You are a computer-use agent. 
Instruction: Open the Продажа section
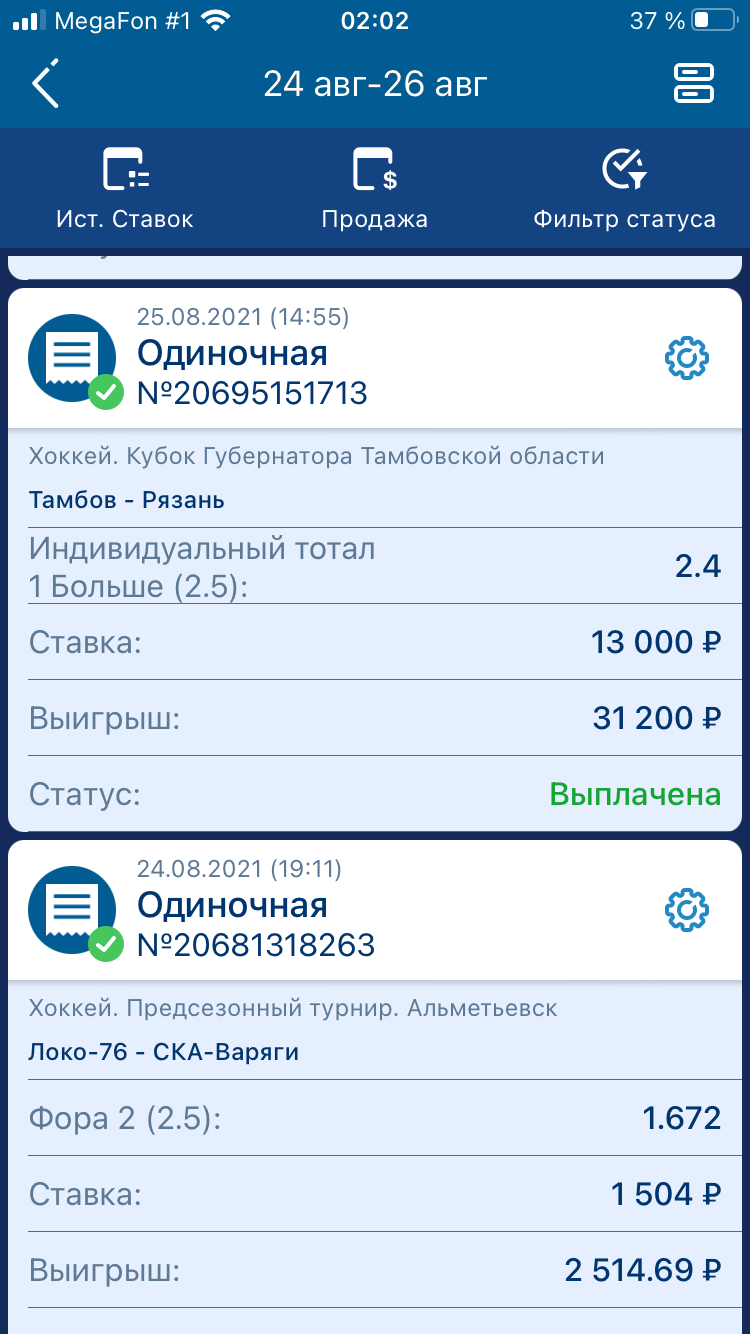point(375,190)
